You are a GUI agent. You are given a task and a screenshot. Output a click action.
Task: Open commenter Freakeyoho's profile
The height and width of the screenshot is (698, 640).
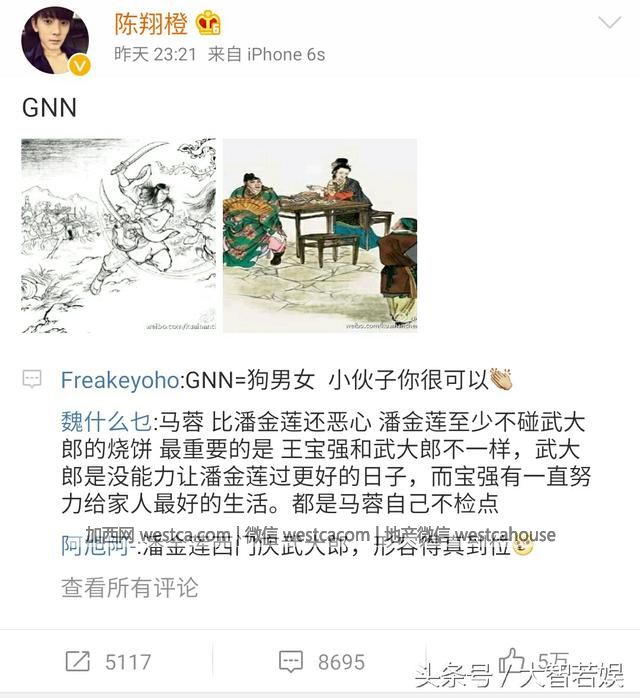pyautogui.click(x=120, y=380)
